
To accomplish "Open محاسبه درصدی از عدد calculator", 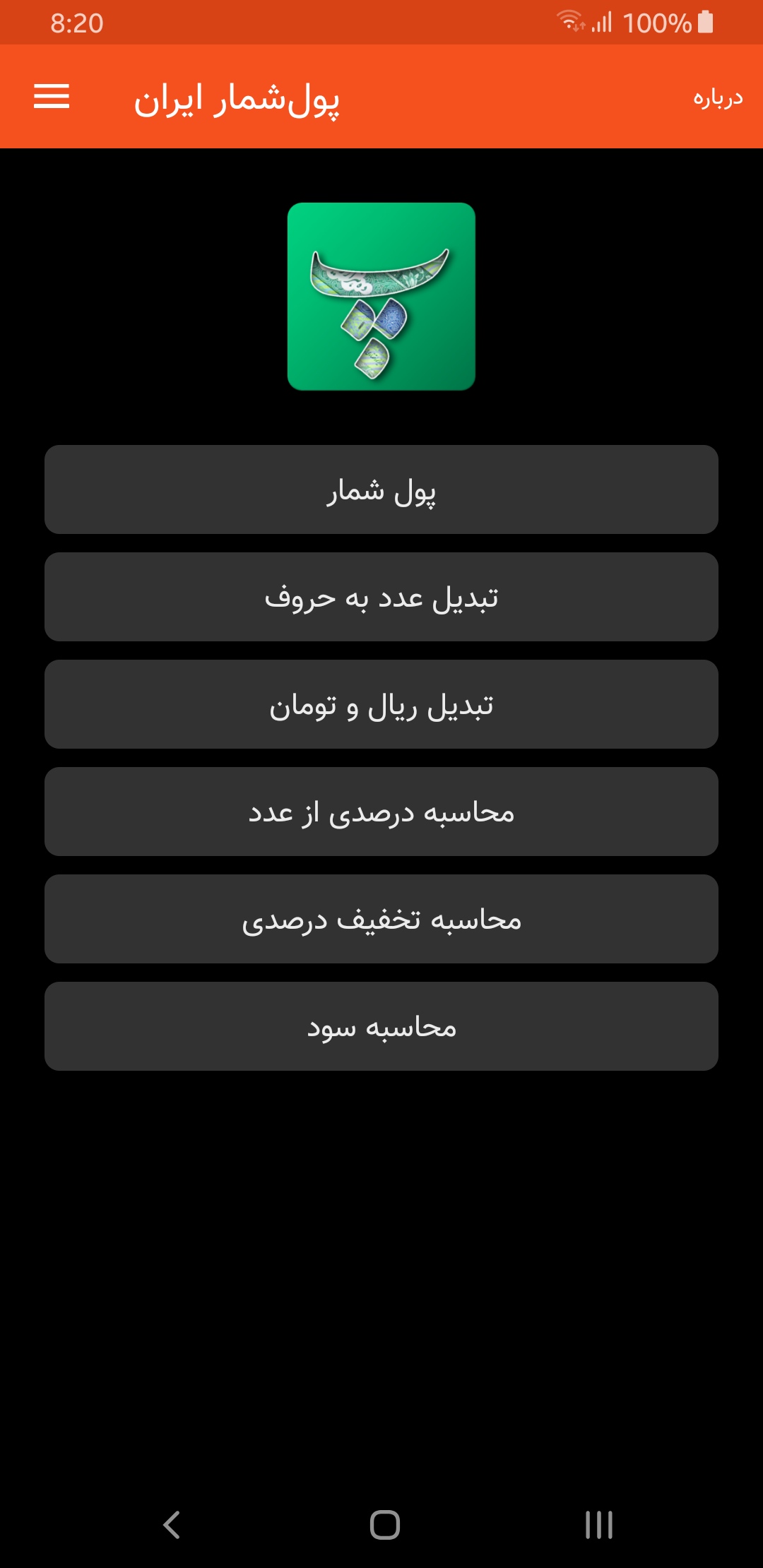I will (381, 812).
